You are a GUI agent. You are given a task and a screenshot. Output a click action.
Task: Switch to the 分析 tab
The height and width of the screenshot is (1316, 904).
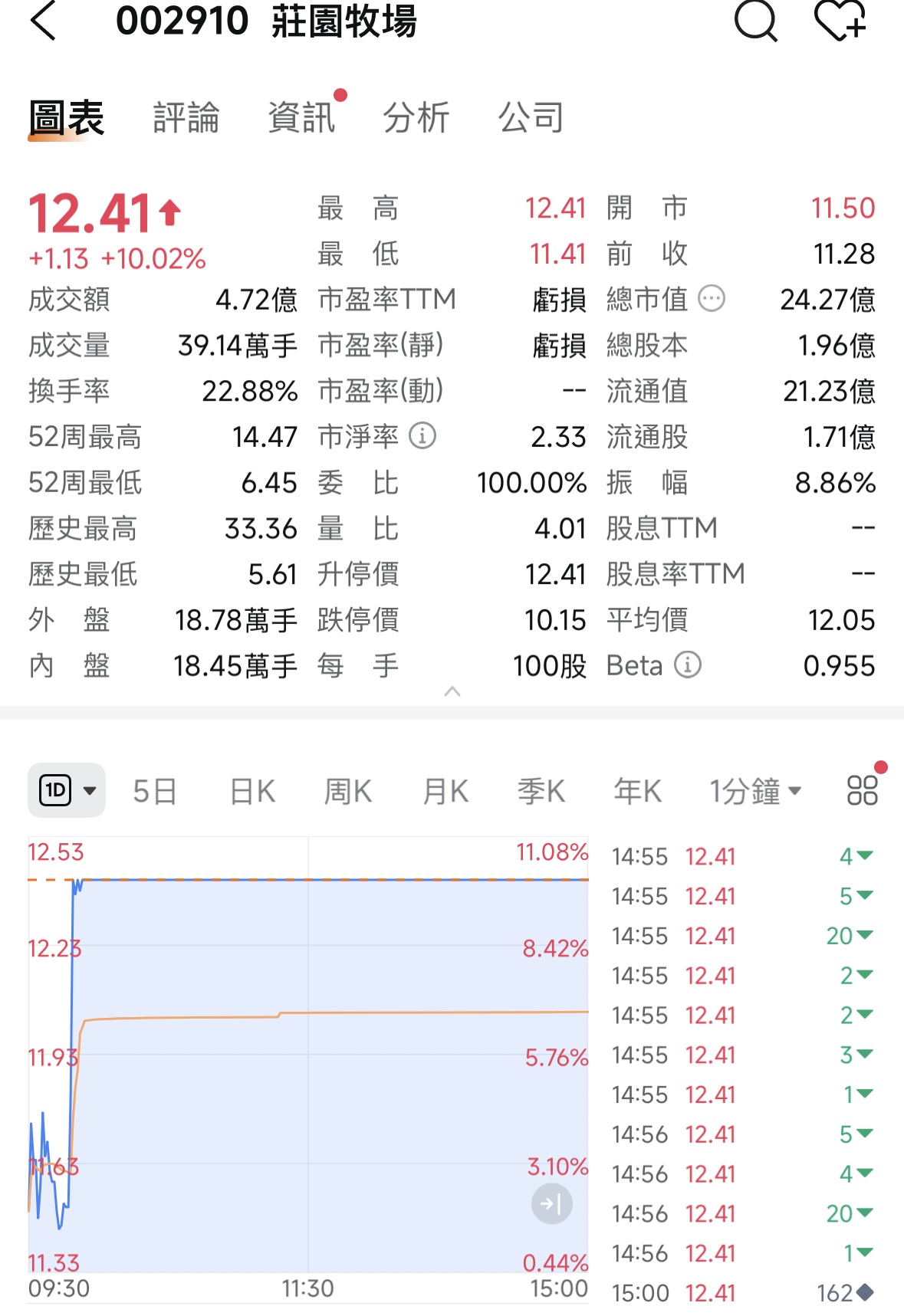coord(416,118)
